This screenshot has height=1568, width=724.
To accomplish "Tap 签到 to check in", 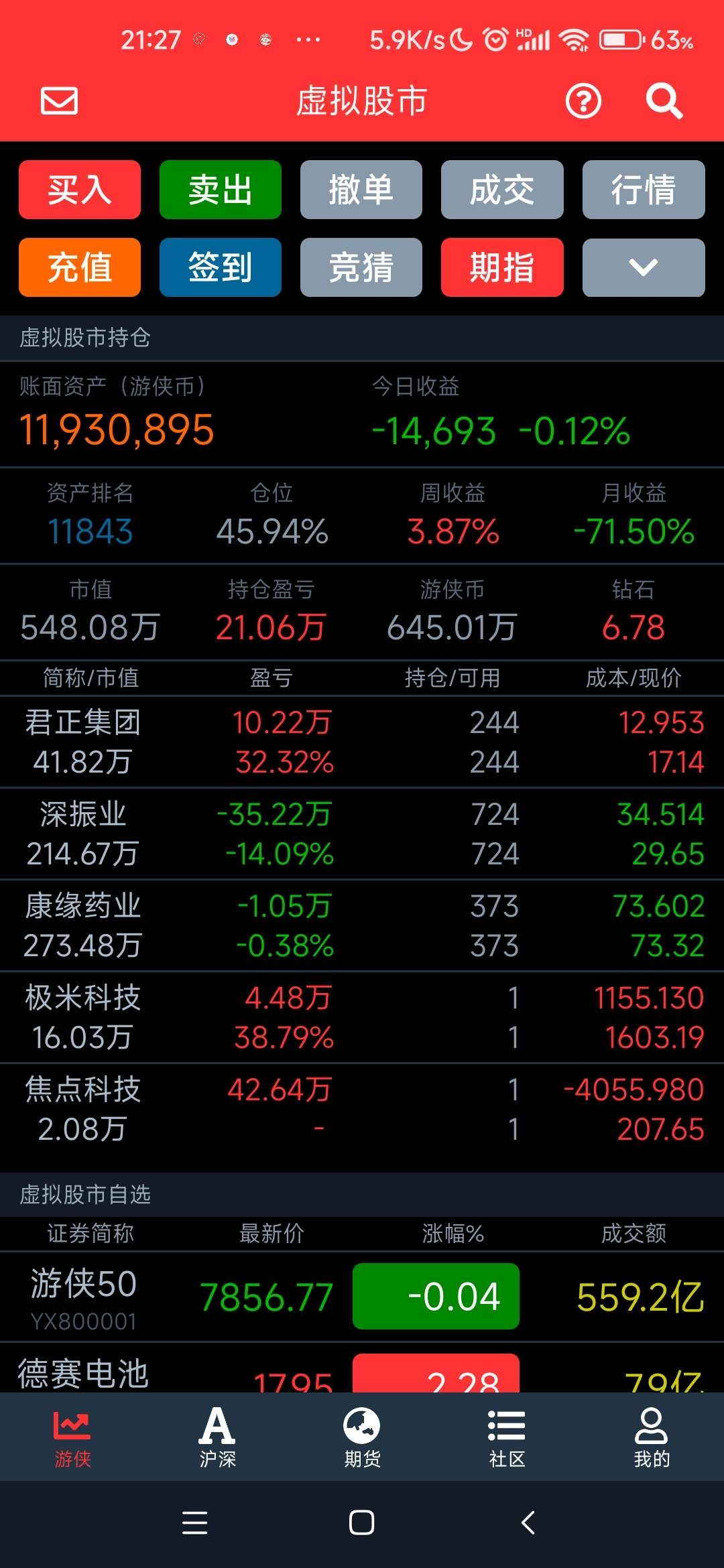I will 221,267.
